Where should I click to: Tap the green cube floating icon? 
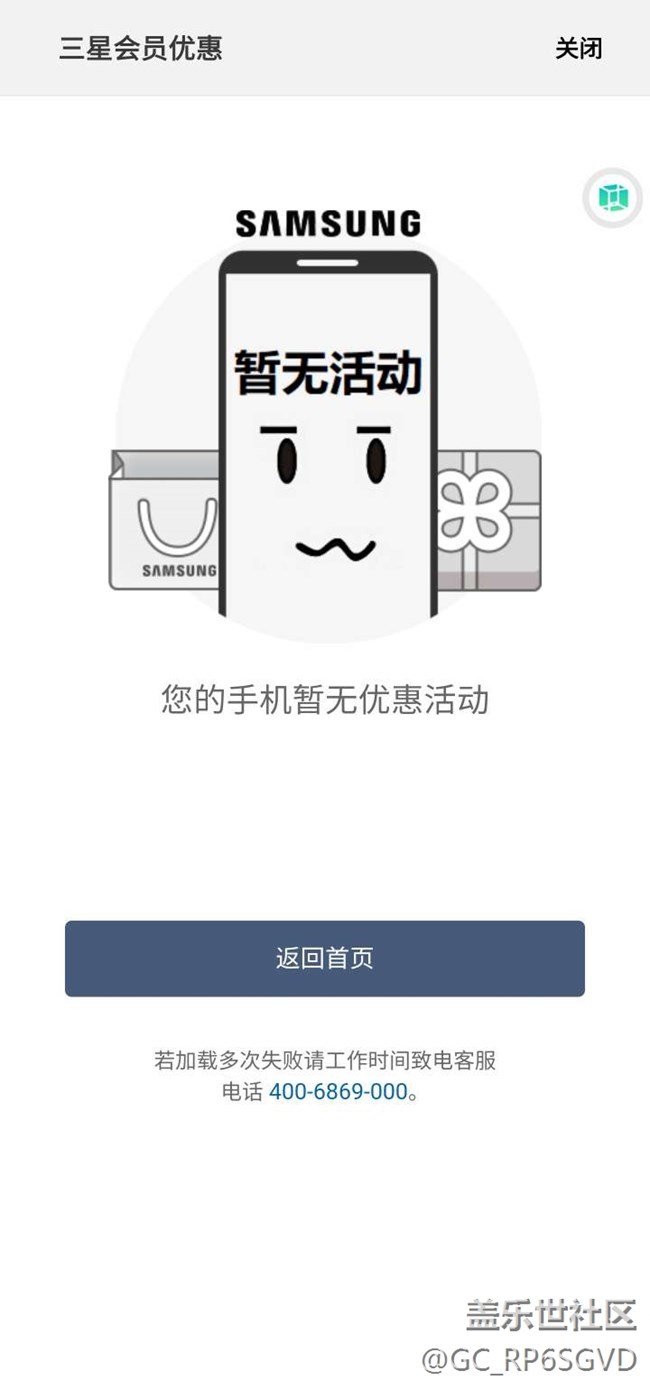[611, 198]
